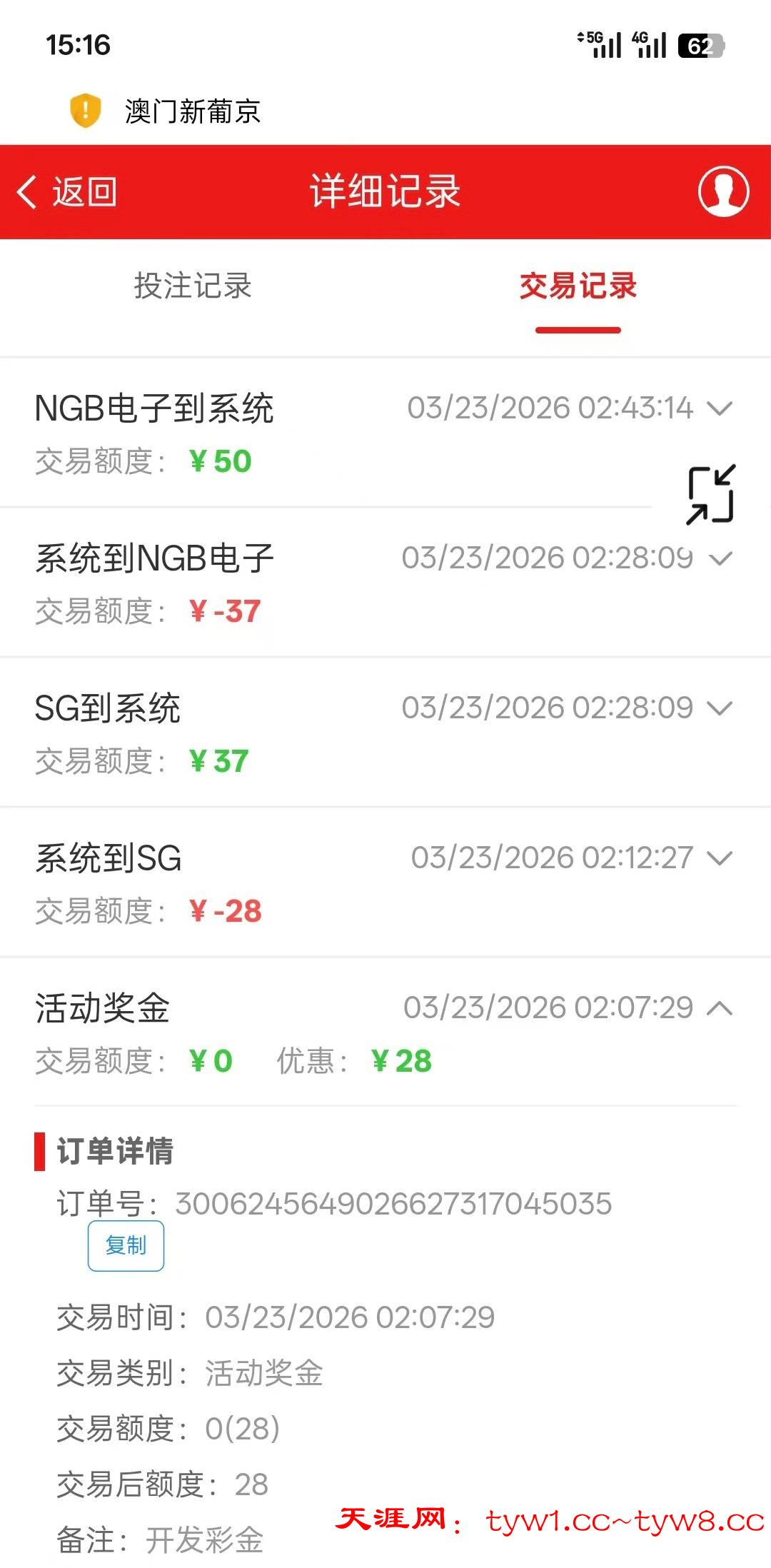Expand the NGB电子到系统 transaction record
Screen dimensions: 771x1568
(720, 408)
